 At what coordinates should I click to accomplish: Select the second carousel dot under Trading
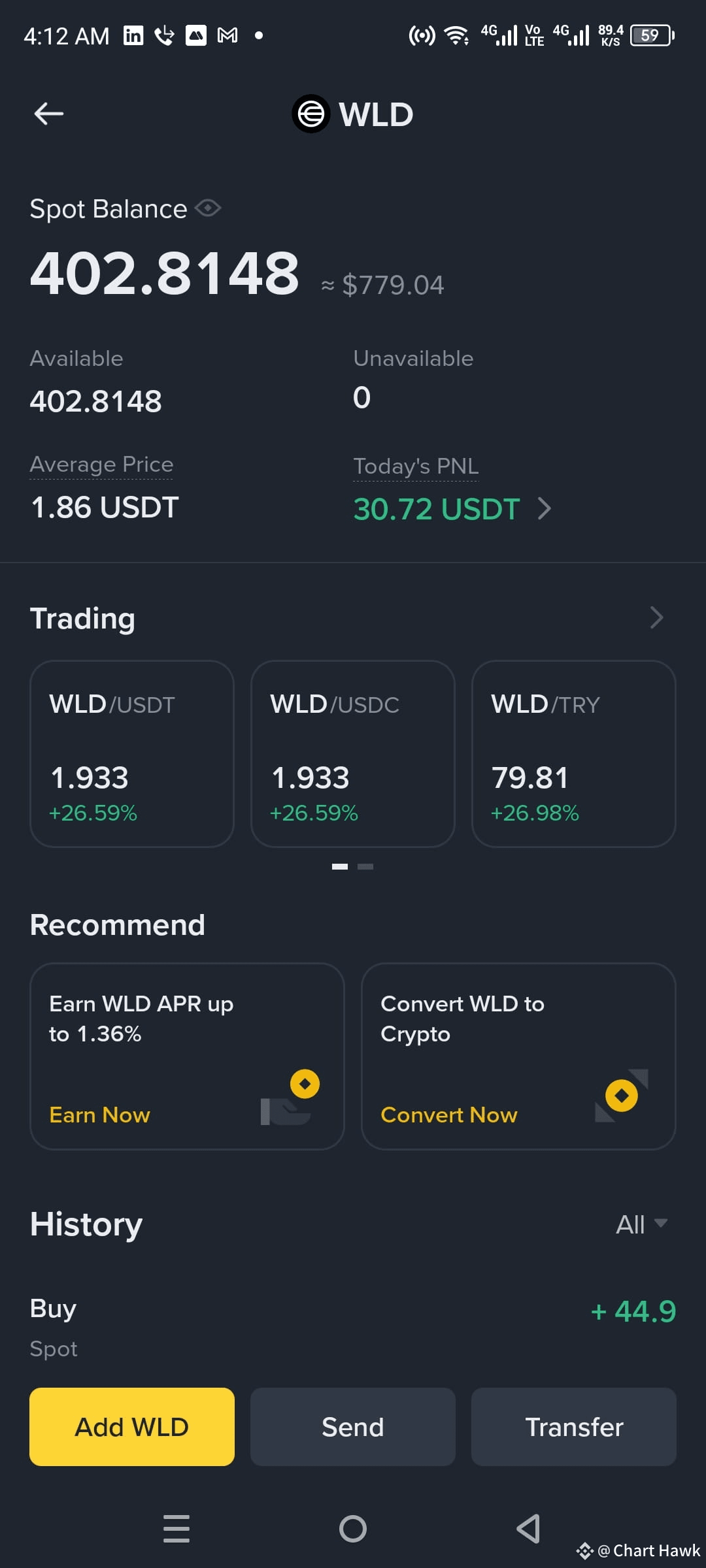pos(364,867)
